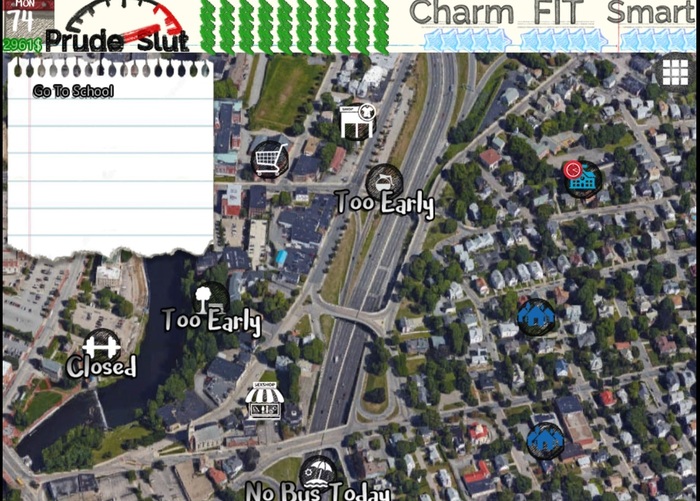Open the Go To School notepad task

pos(73,91)
